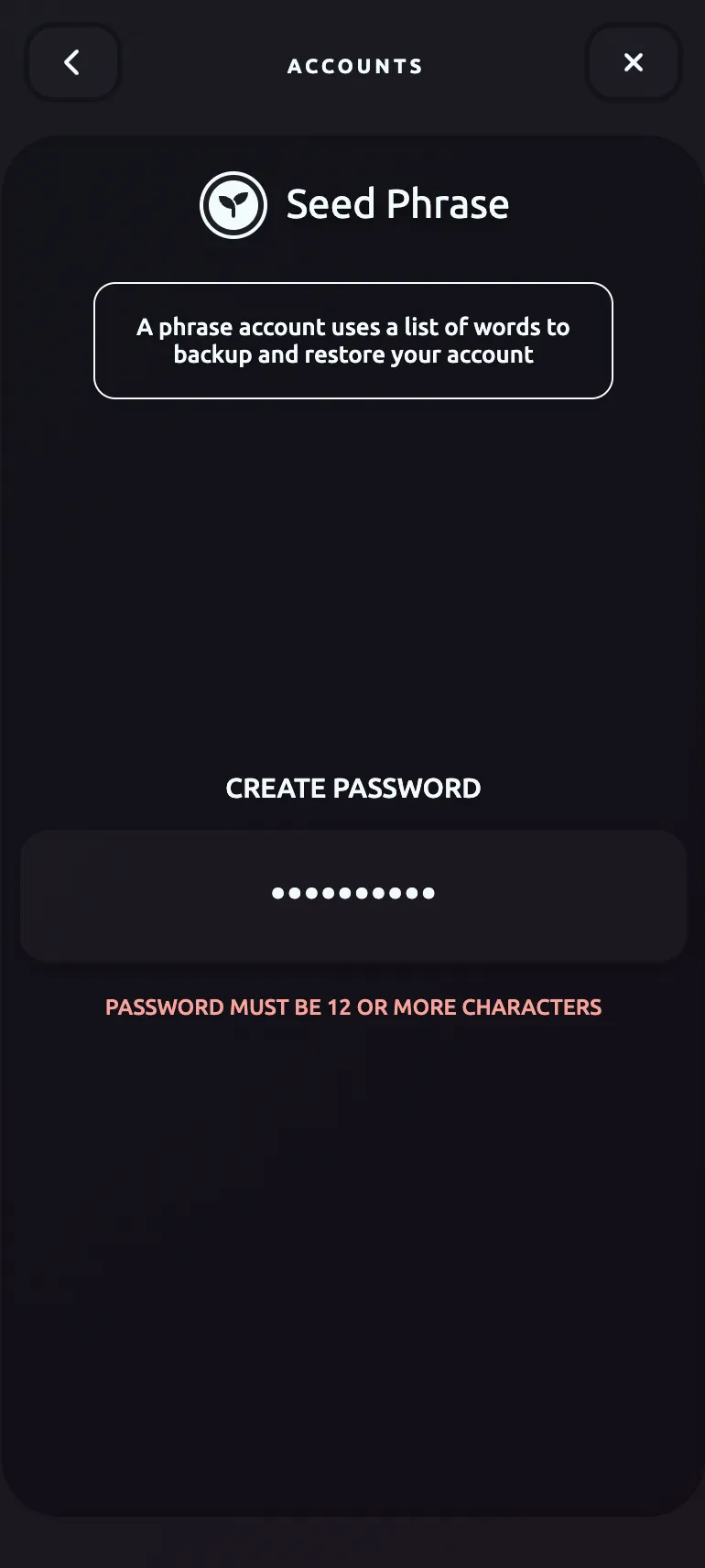Select the CREATE PASSWORD label
This screenshot has width=705, height=1568.
353,788
